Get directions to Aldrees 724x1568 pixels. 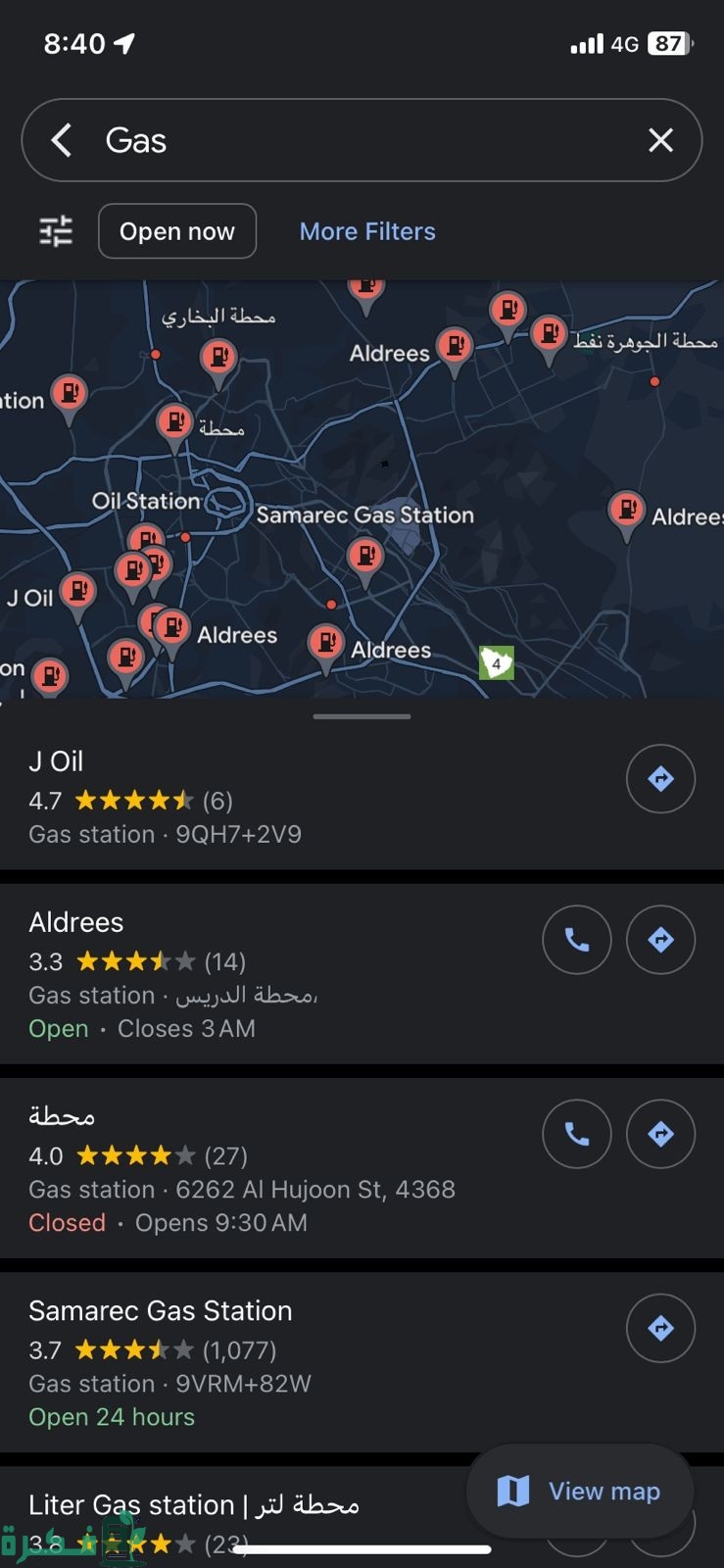(x=661, y=940)
